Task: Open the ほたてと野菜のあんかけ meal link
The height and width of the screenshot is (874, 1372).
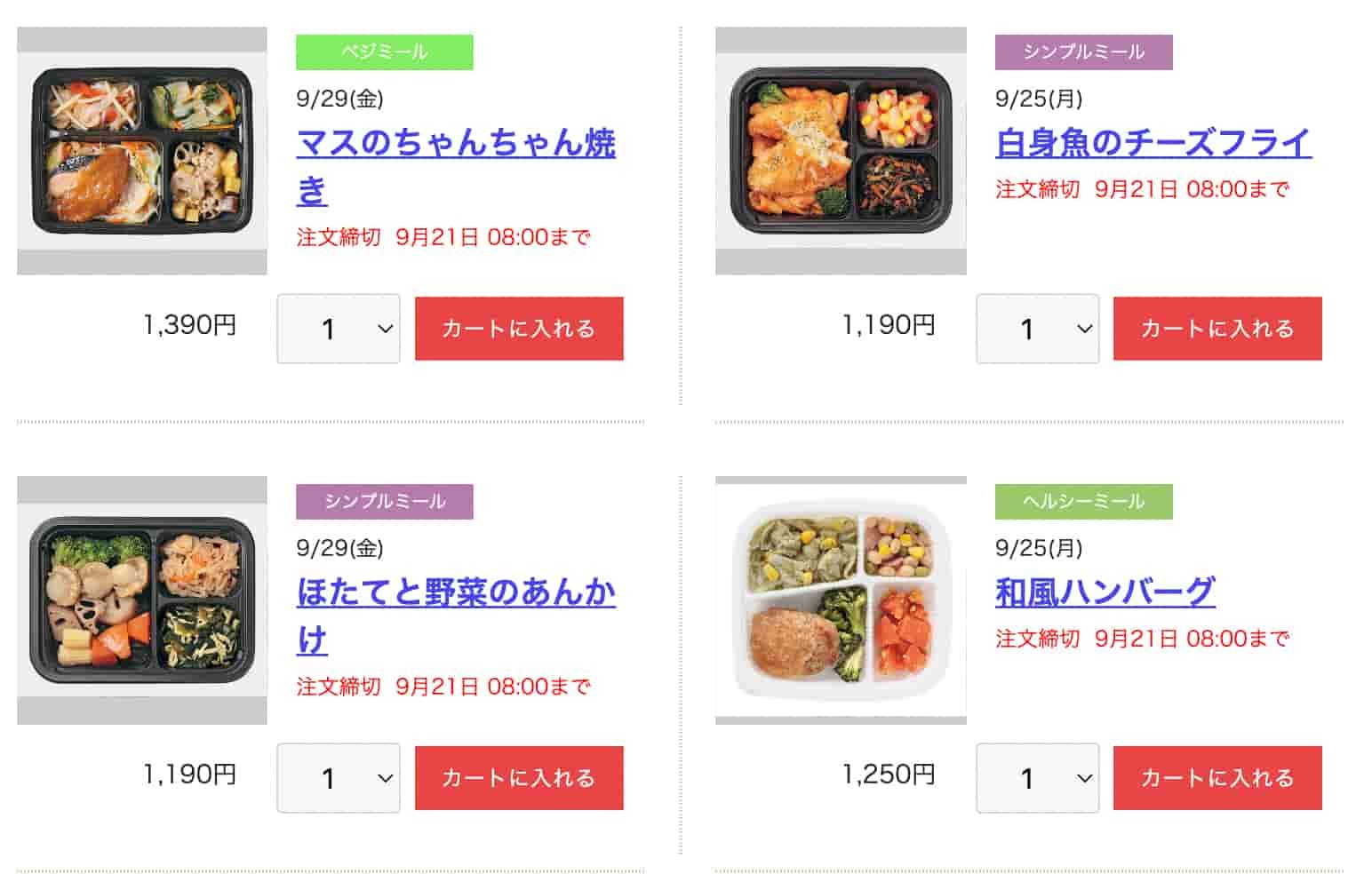Action: (455, 592)
